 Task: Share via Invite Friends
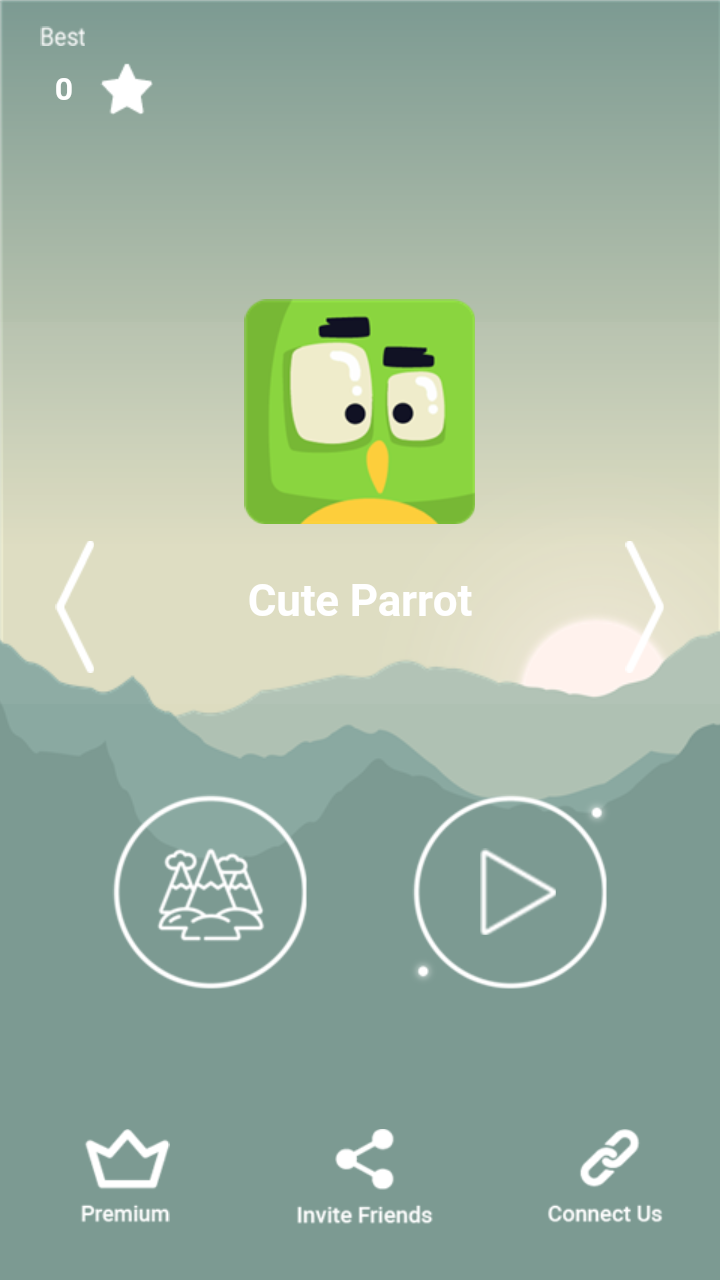point(364,1178)
